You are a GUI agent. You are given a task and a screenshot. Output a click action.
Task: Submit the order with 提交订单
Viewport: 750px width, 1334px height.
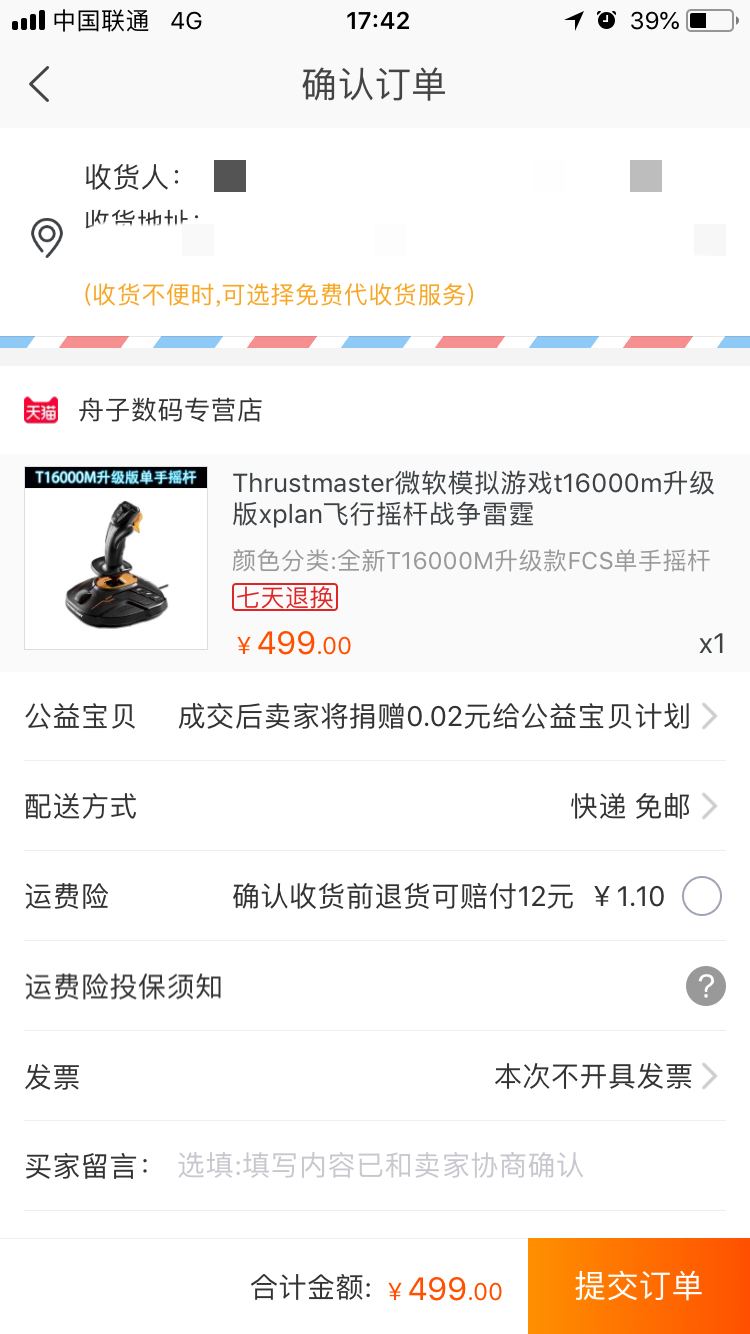[638, 1286]
